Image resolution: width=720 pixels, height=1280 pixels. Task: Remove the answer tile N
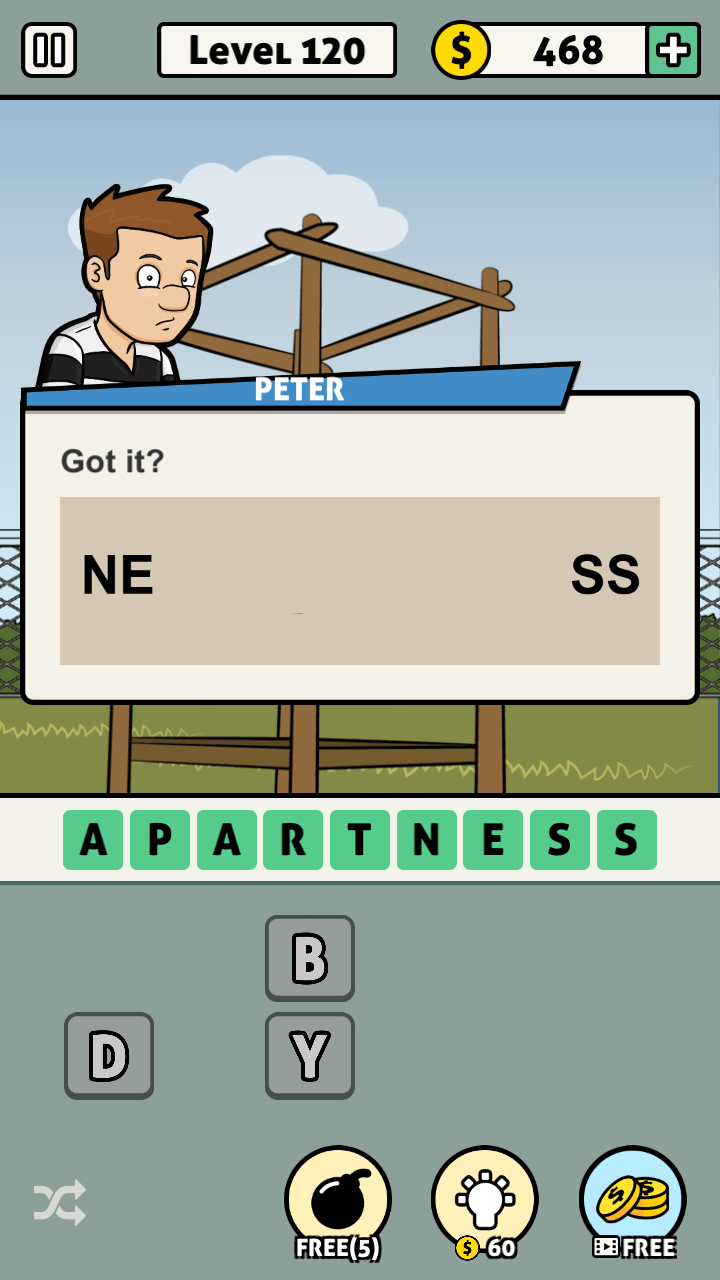coord(427,840)
